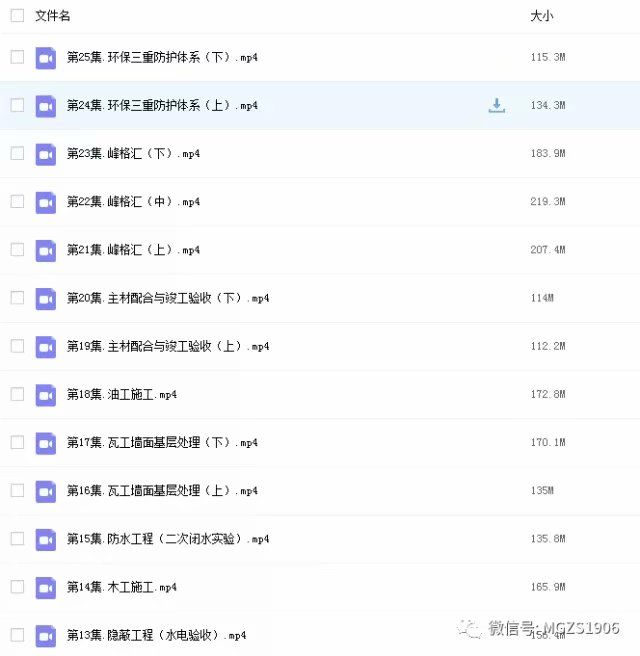Mark checkbox for 第19集.主材配合与竣工验收（上）
This screenshot has width=640, height=656.
coord(17,345)
